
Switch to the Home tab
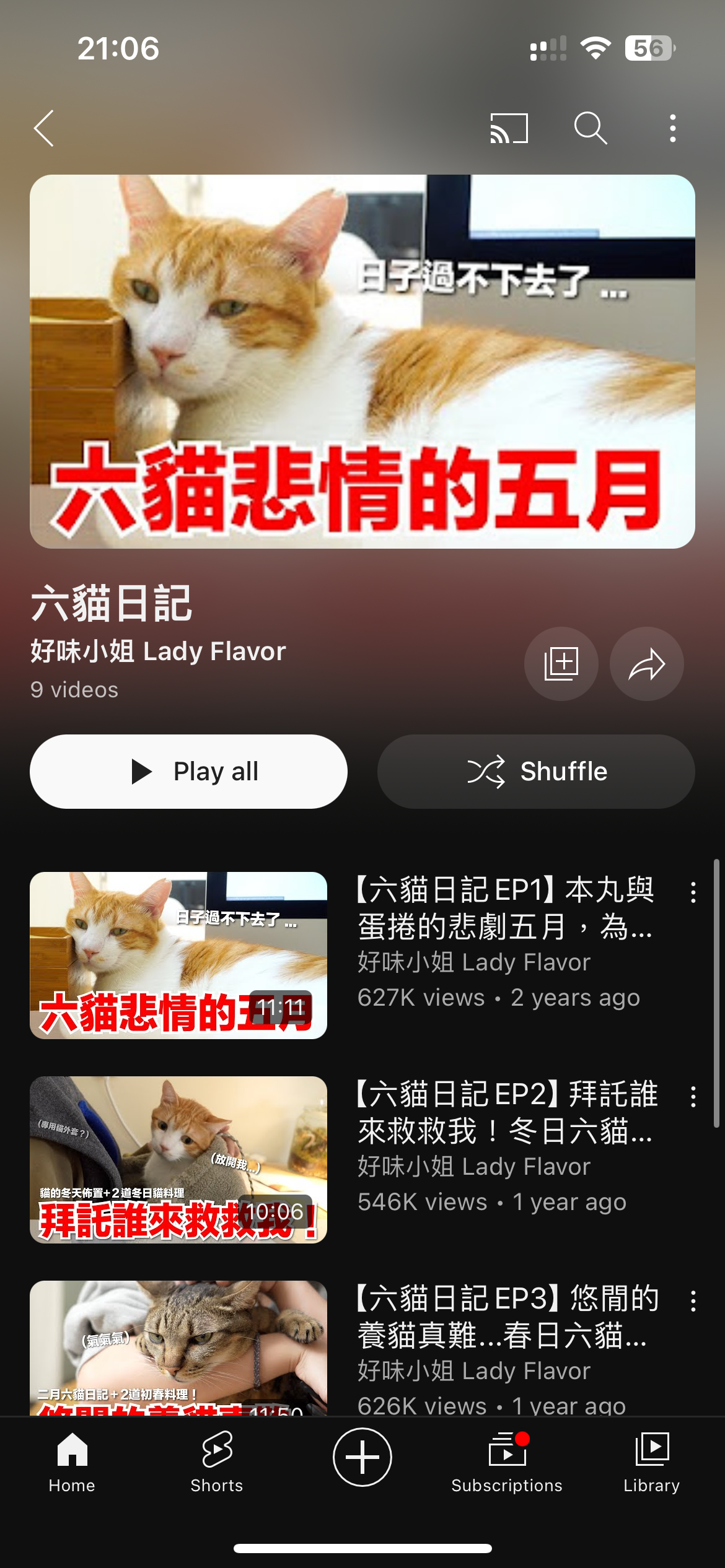(x=72, y=1461)
